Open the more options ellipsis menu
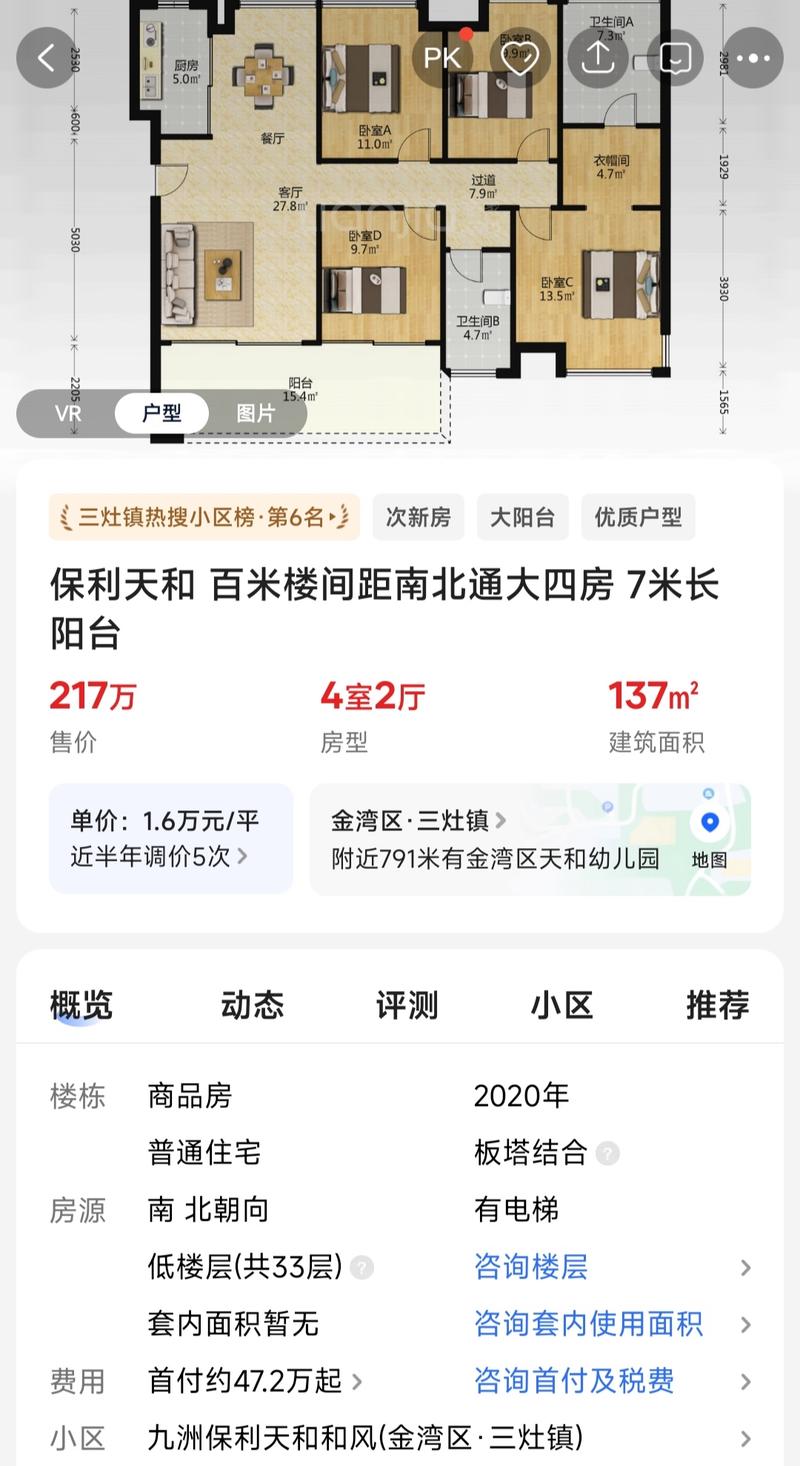800x1466 pixels. [751, 57]
